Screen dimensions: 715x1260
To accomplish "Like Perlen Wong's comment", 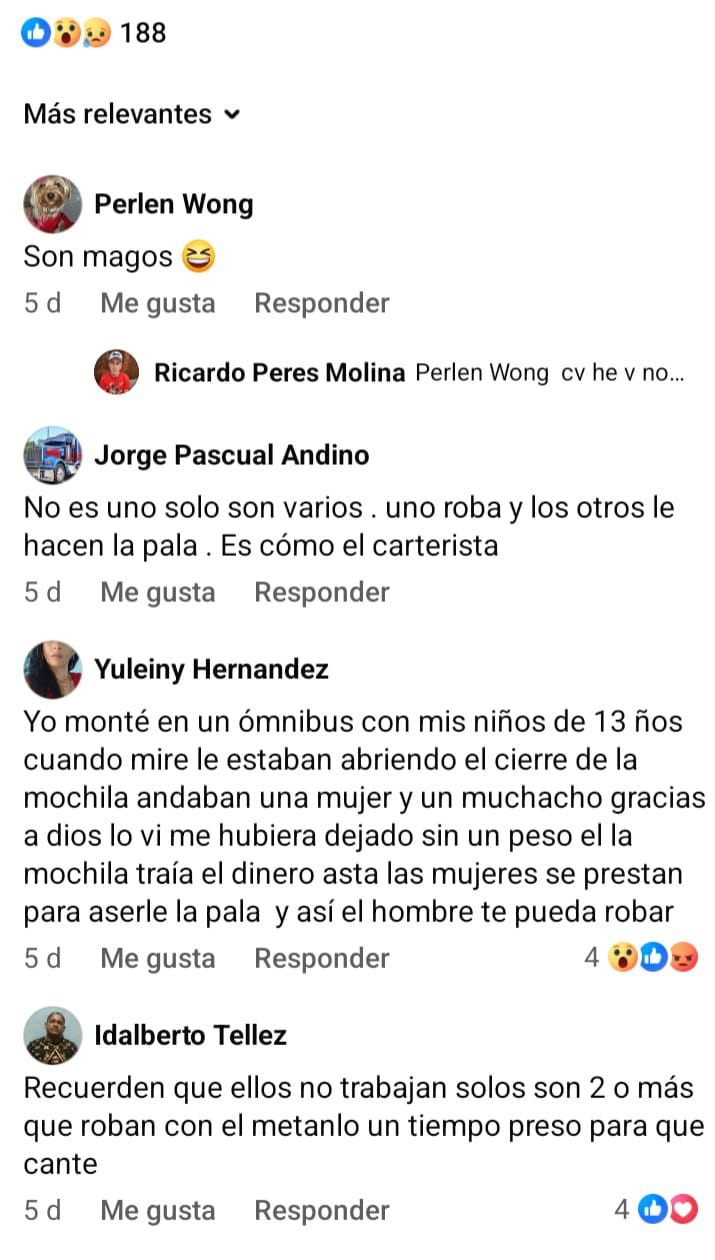I will point(157,303).
